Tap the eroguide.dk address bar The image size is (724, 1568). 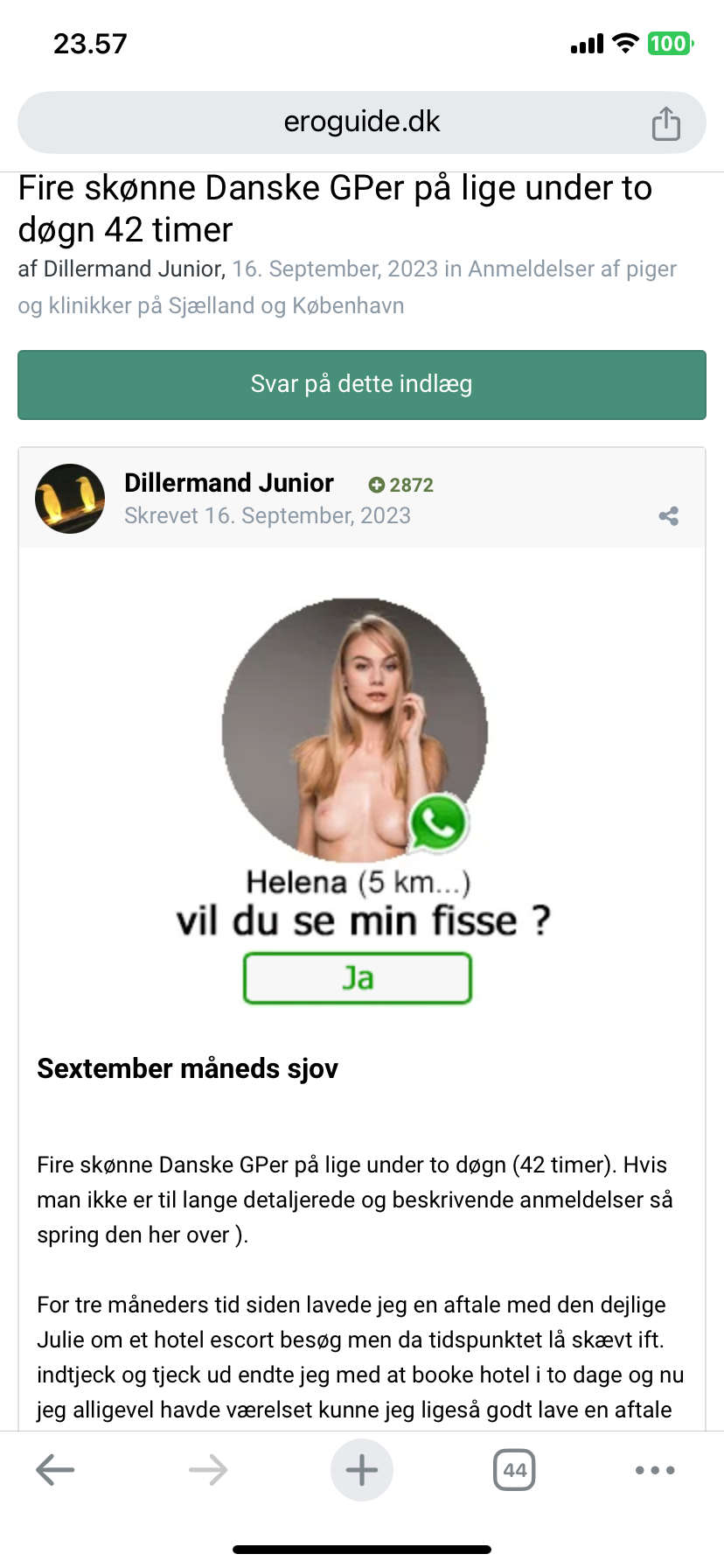[x=361, y=122]
